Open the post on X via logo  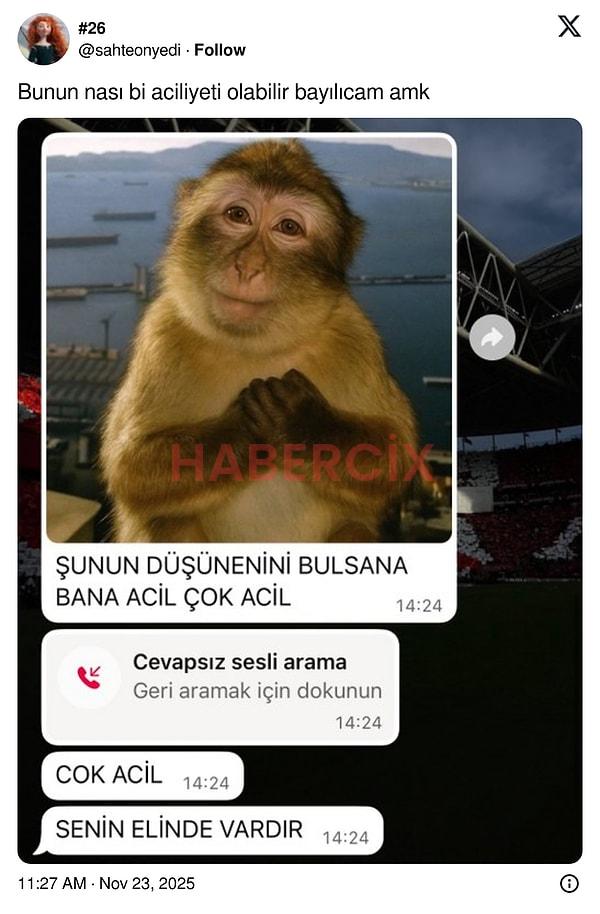(569, 27)
